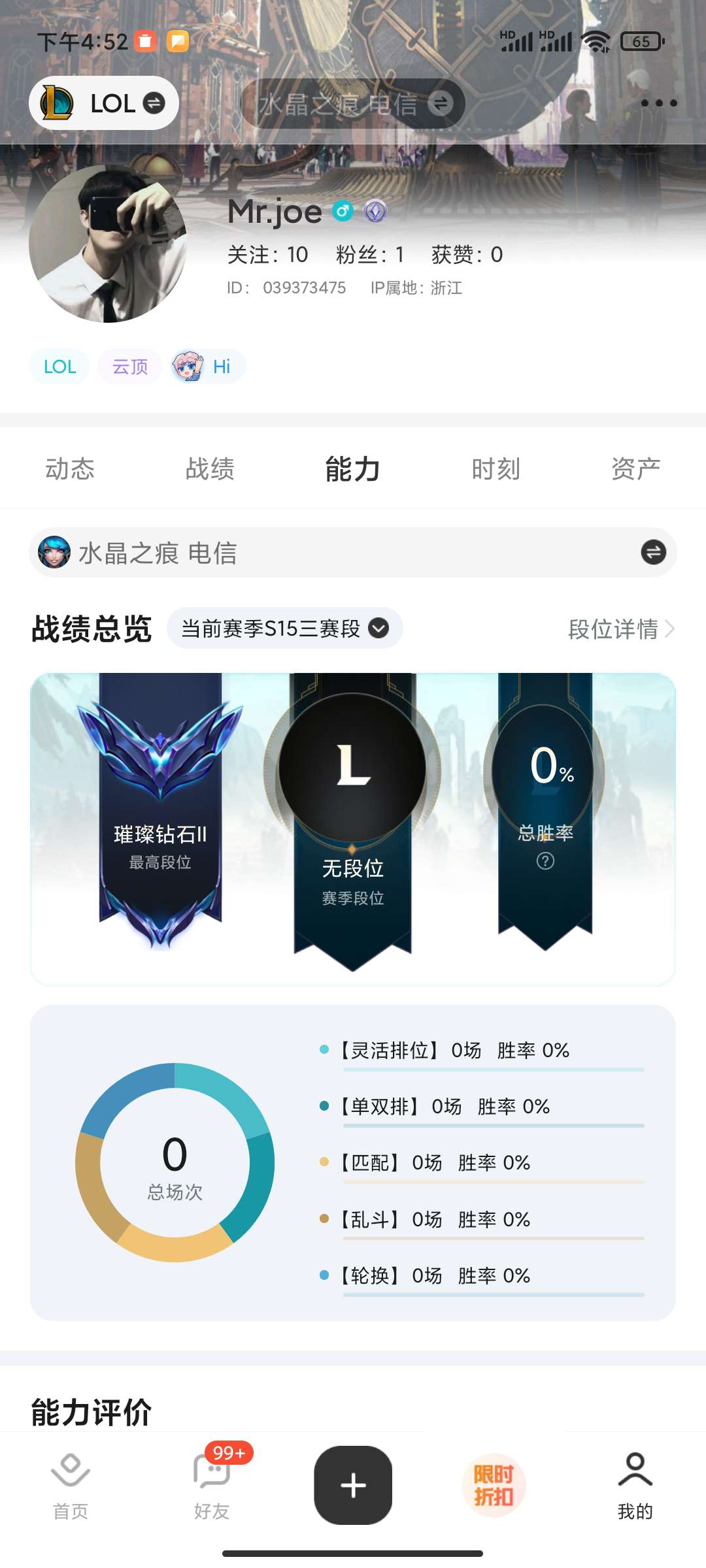706x1568 pixels.
Task: Change server from 水晶之痕 电信 row
Action: click(x=653, y=552)
